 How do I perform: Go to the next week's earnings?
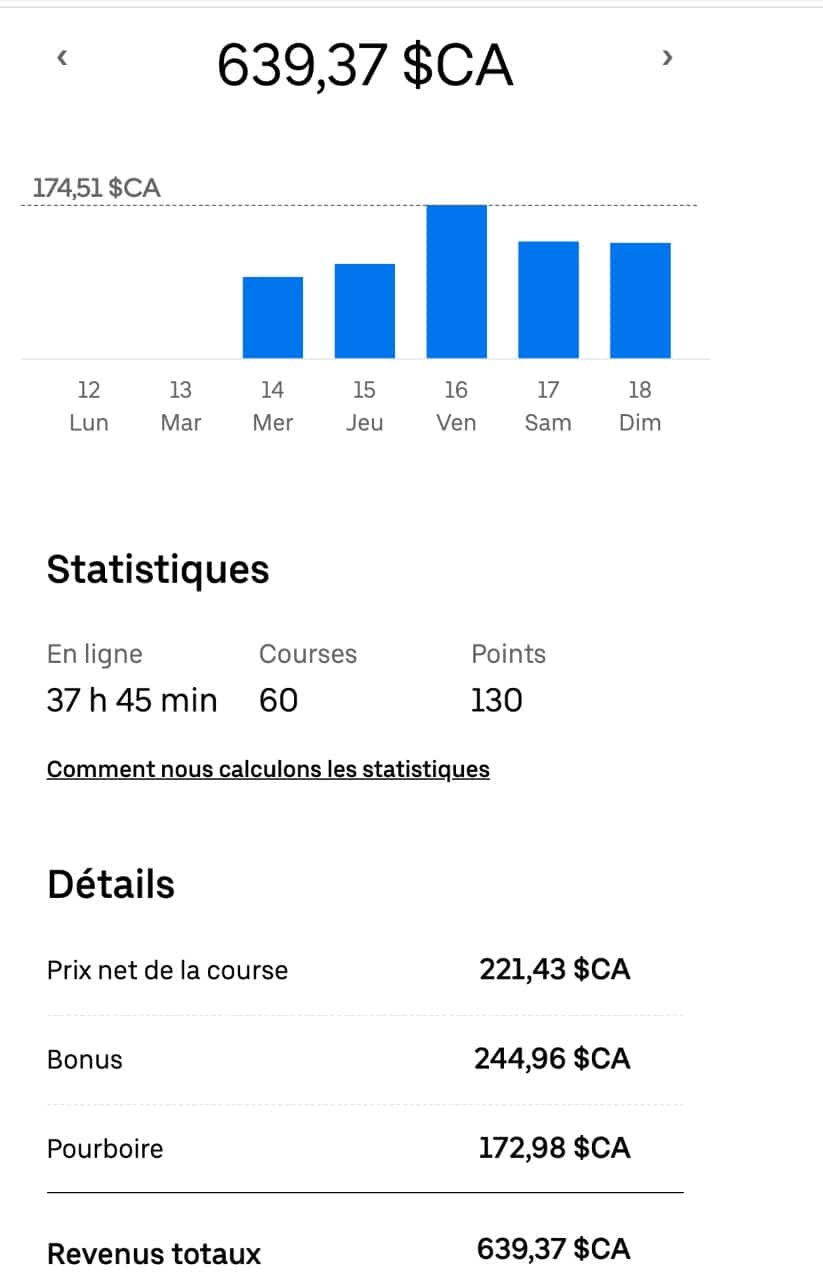(667, 58)
